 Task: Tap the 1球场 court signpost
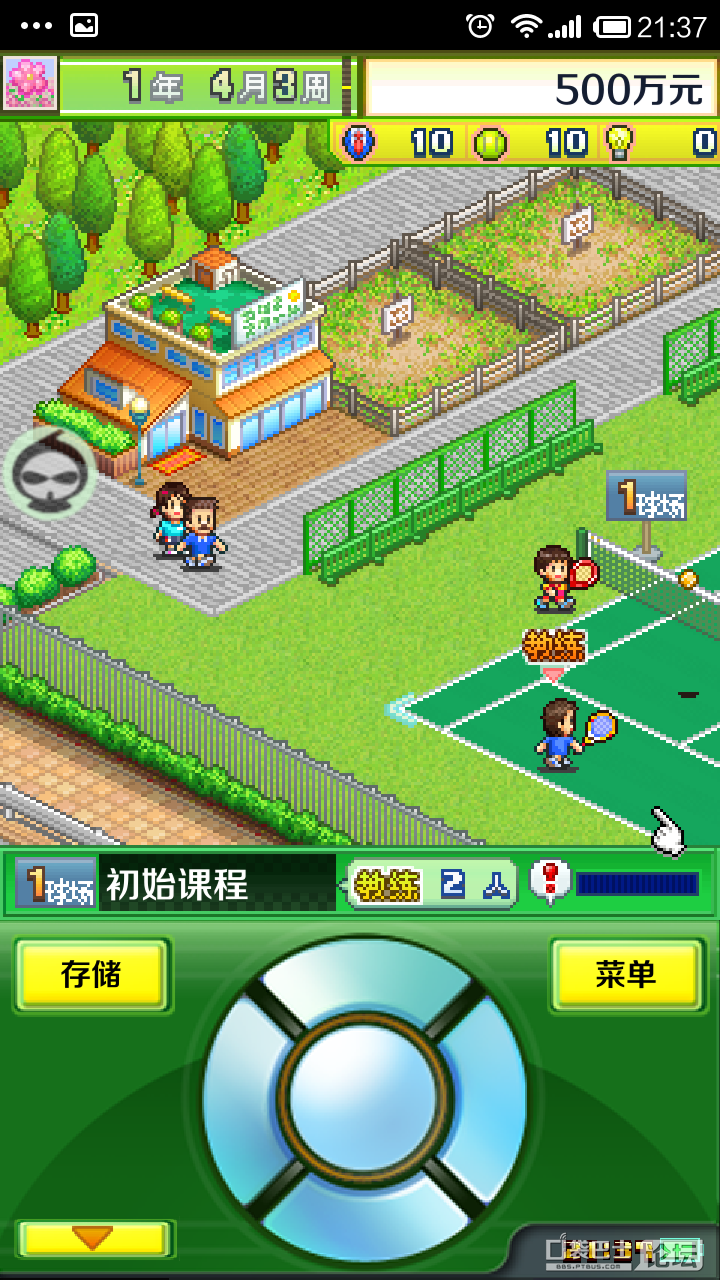point(646,497)
